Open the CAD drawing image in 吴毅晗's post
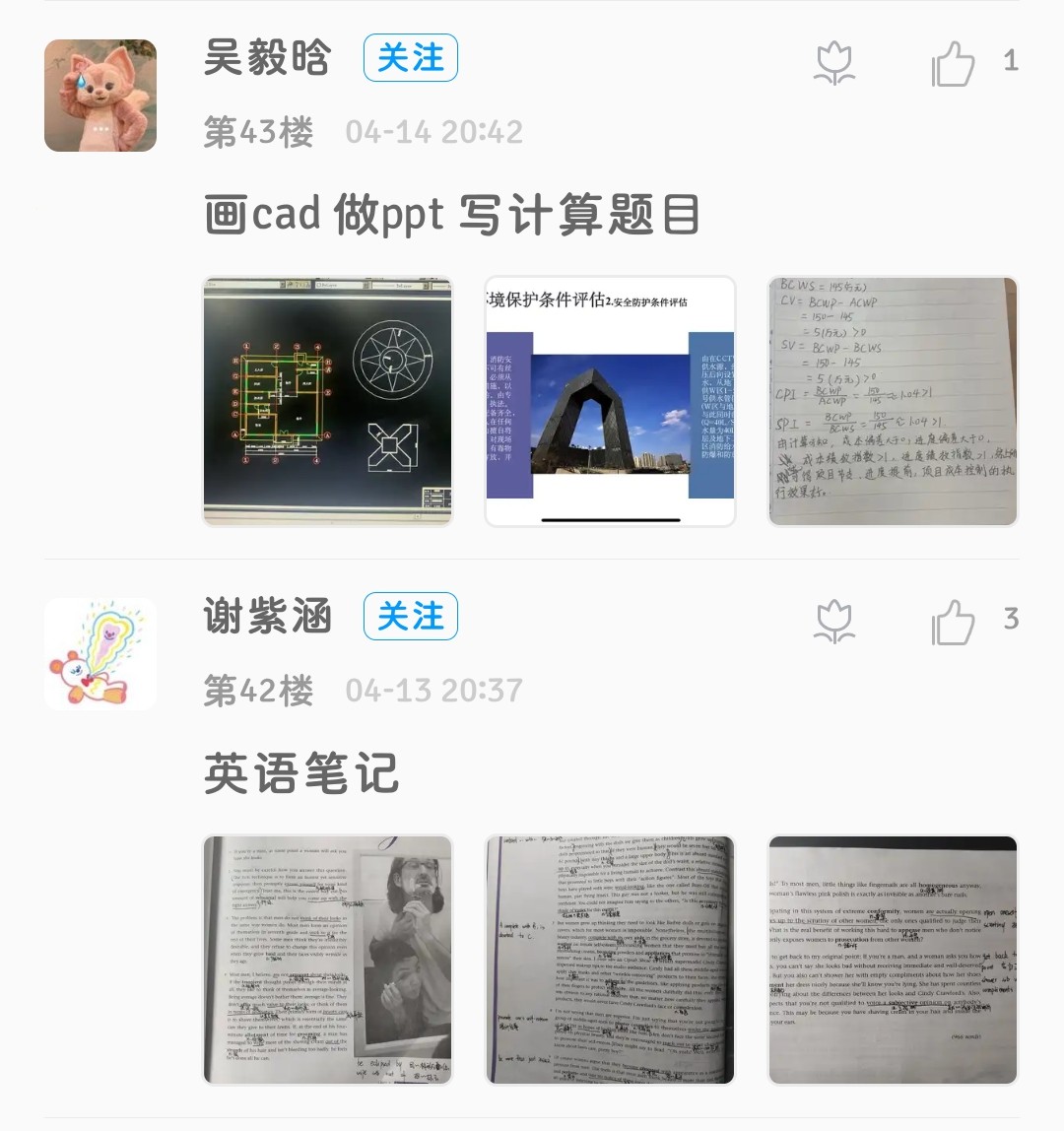This screenshot has height=1131, width=1064. click(x=328, y=401)
